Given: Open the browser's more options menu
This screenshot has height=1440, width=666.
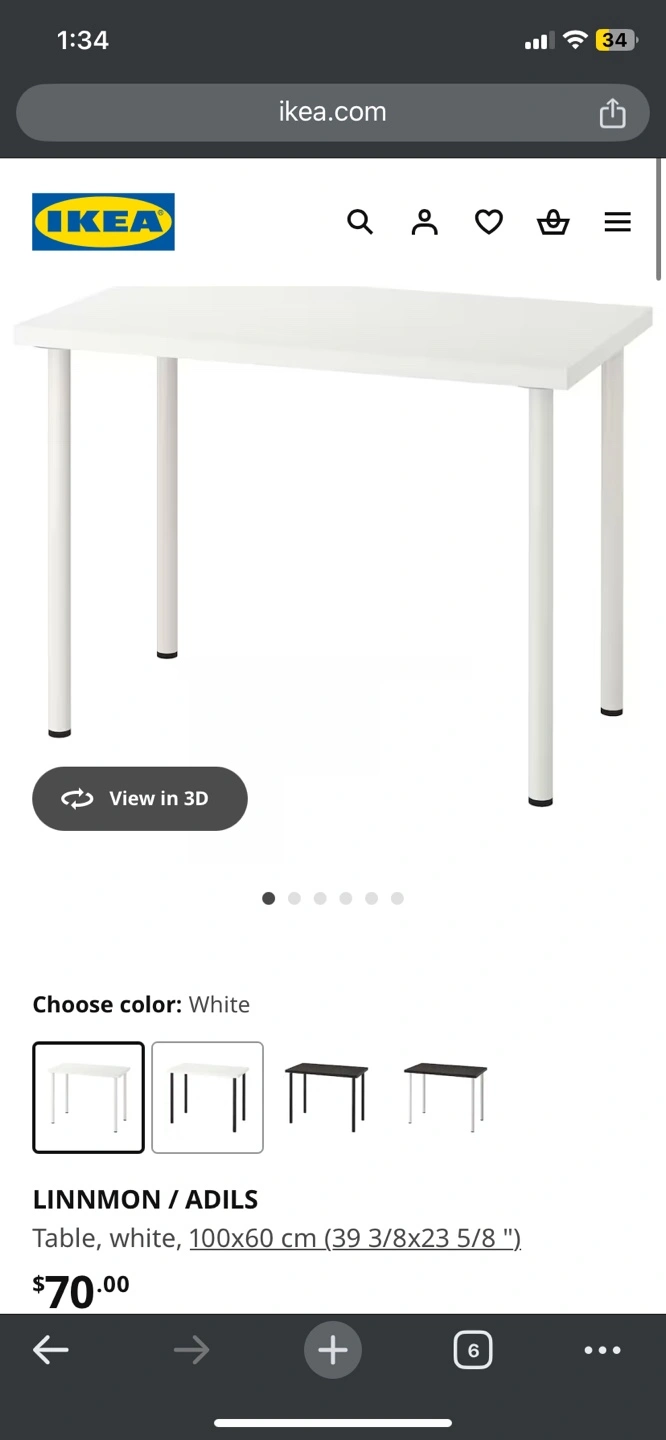Looking at the screenshot, I should click(x=602, y=1350).
